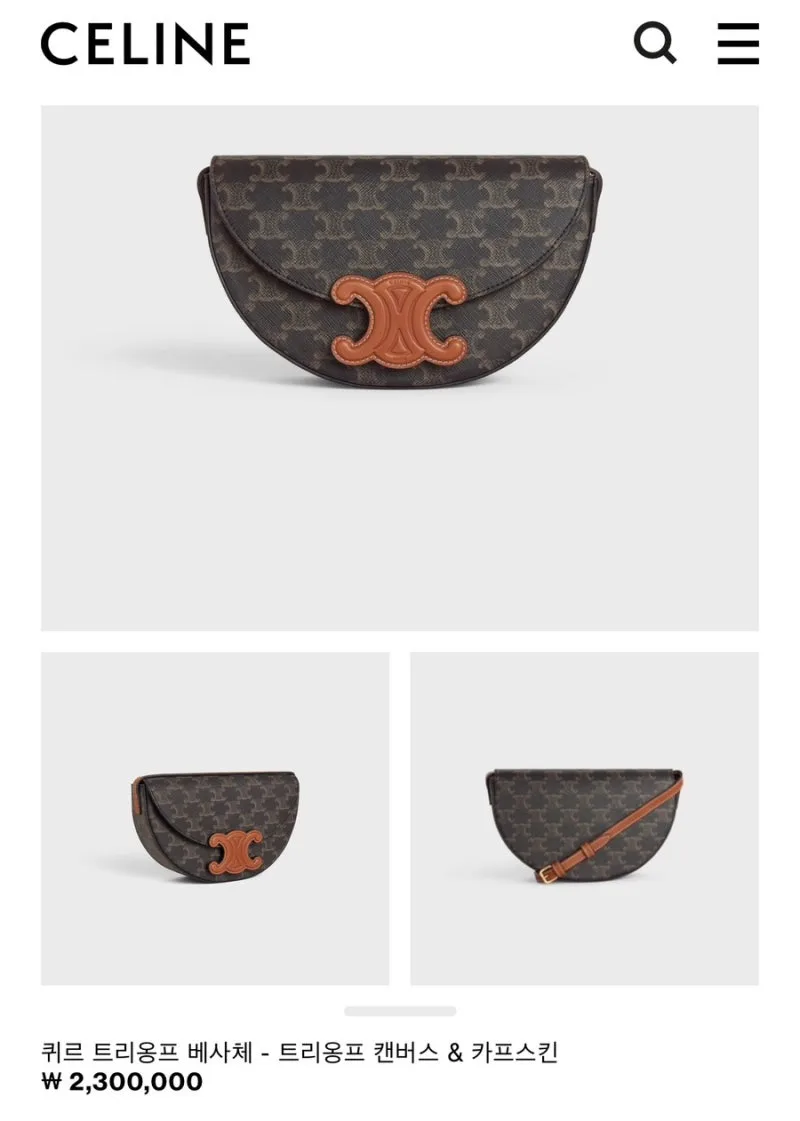Open the search magnifier icon
Viewport: 800px width, 1121px height.
click(x=655, y=43)
